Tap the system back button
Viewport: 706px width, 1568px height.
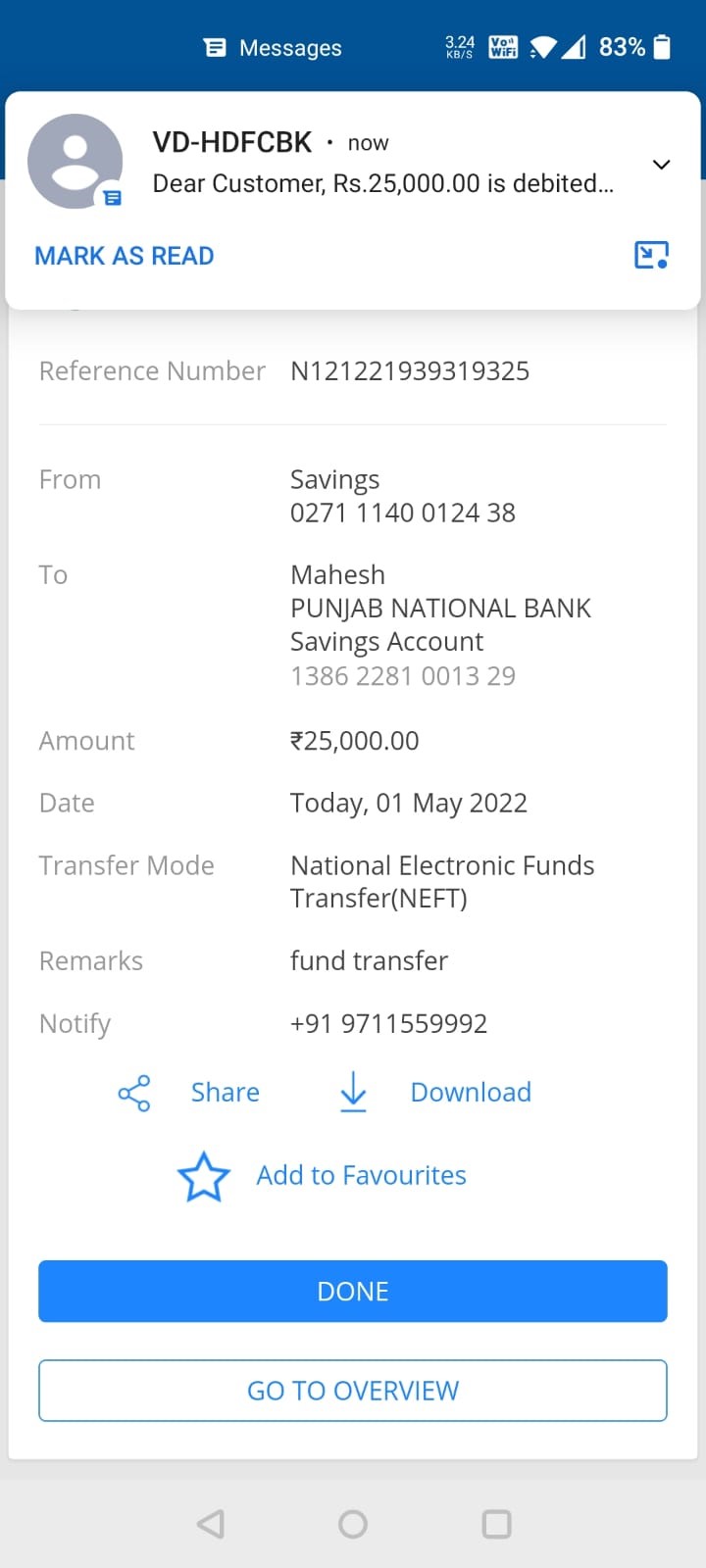coord(210,1524)
